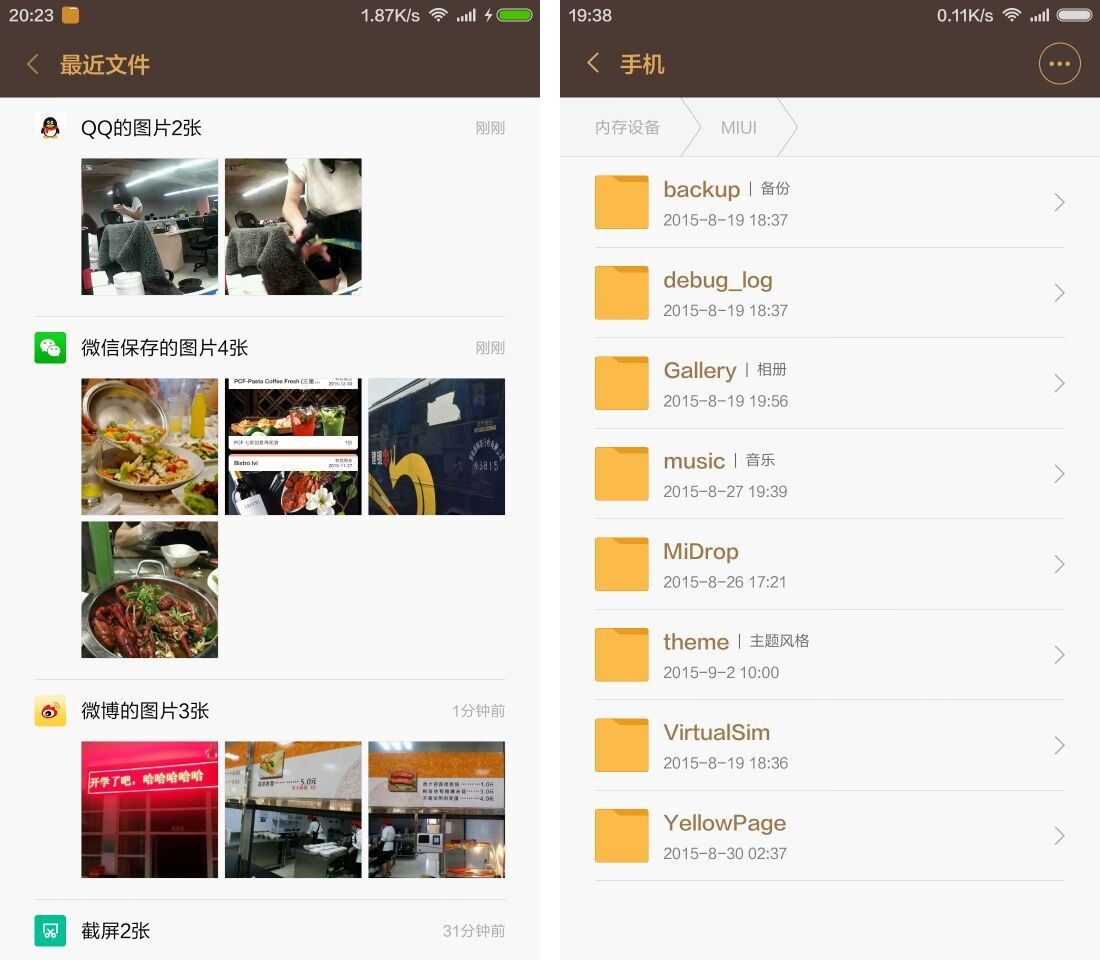View the WeChat blue train photo

point(436,446)
